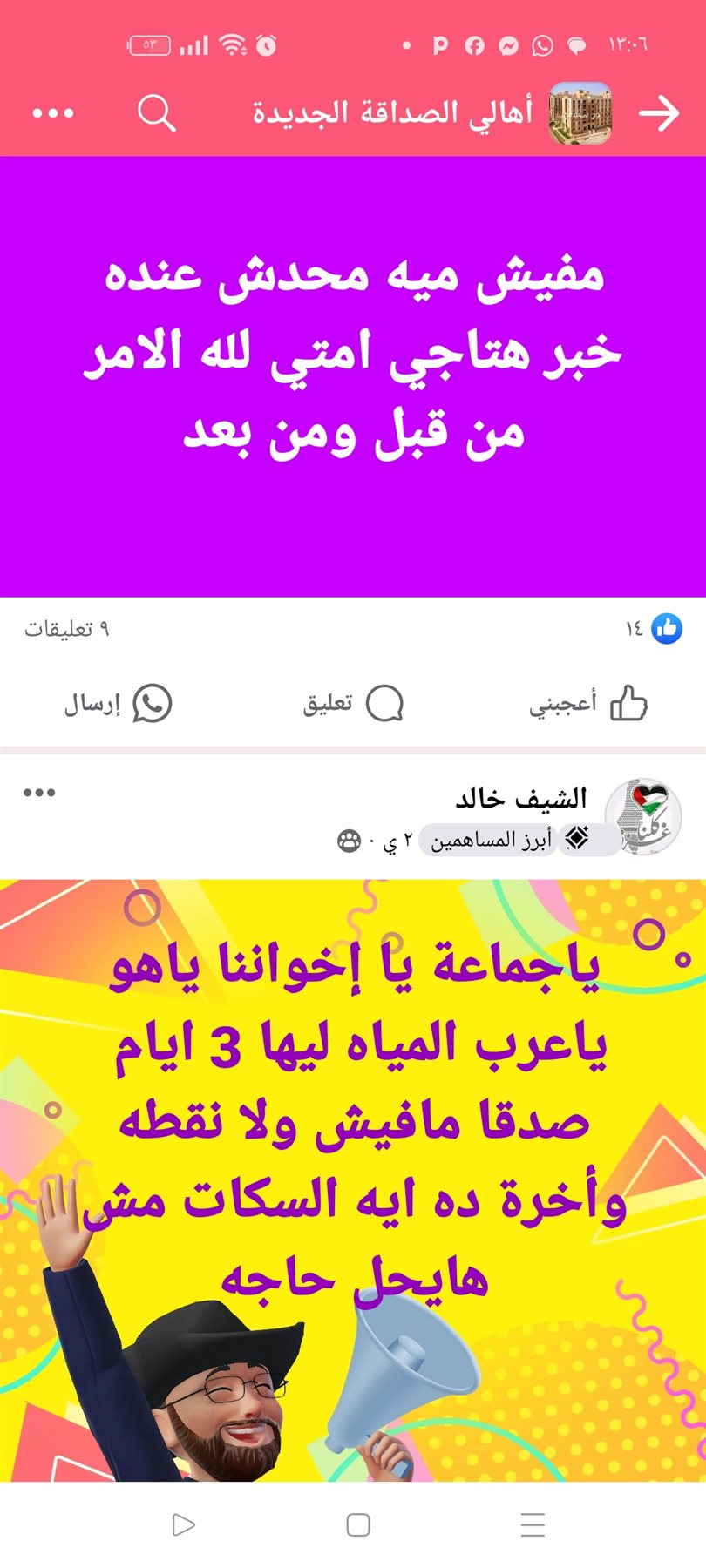The width and height of the screenshot is (706, 1568).
Task: Open the group overflow menu
Action: coord(52,113)
